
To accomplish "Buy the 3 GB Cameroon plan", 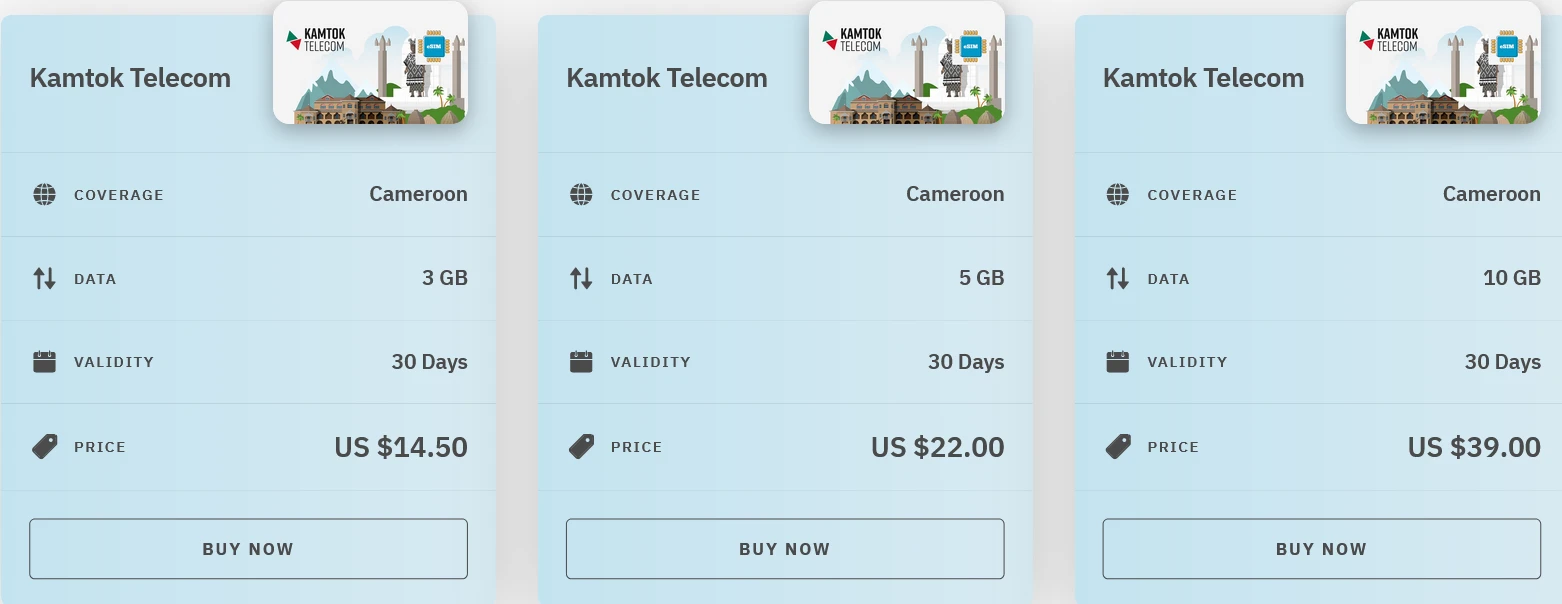I will click(248, 549).
